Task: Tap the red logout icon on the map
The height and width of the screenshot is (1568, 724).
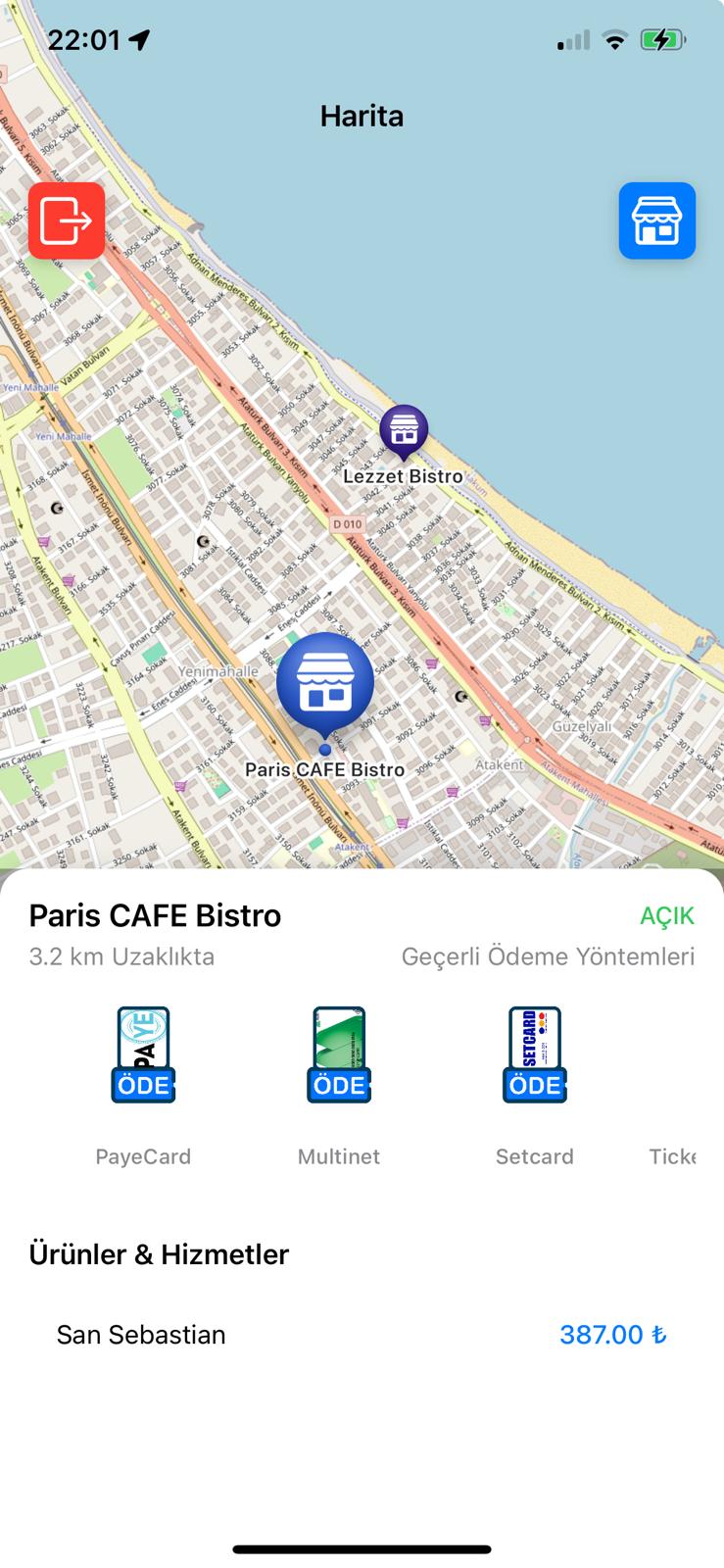Action: click(x=66, y=220)
